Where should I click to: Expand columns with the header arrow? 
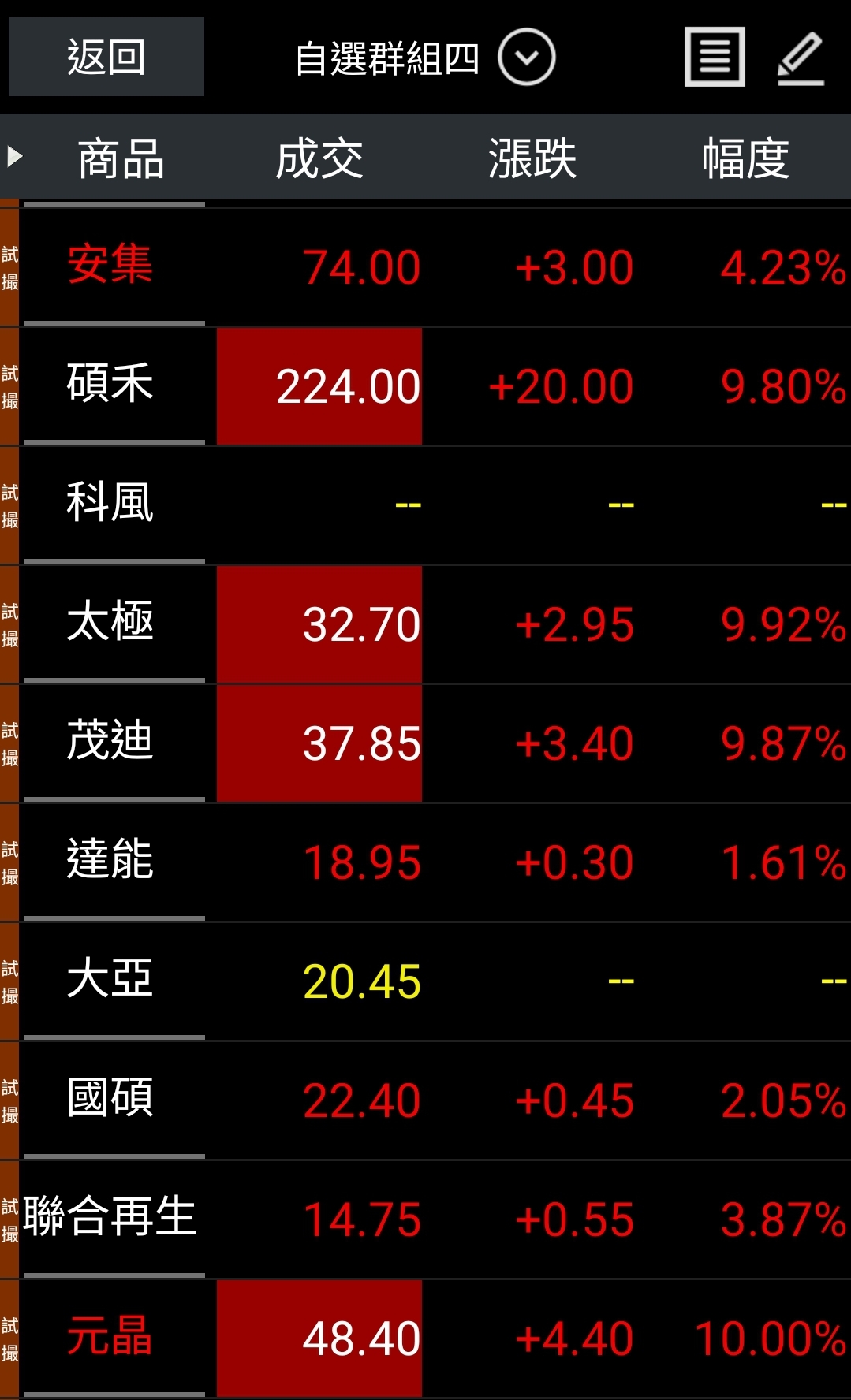point(14,156)
